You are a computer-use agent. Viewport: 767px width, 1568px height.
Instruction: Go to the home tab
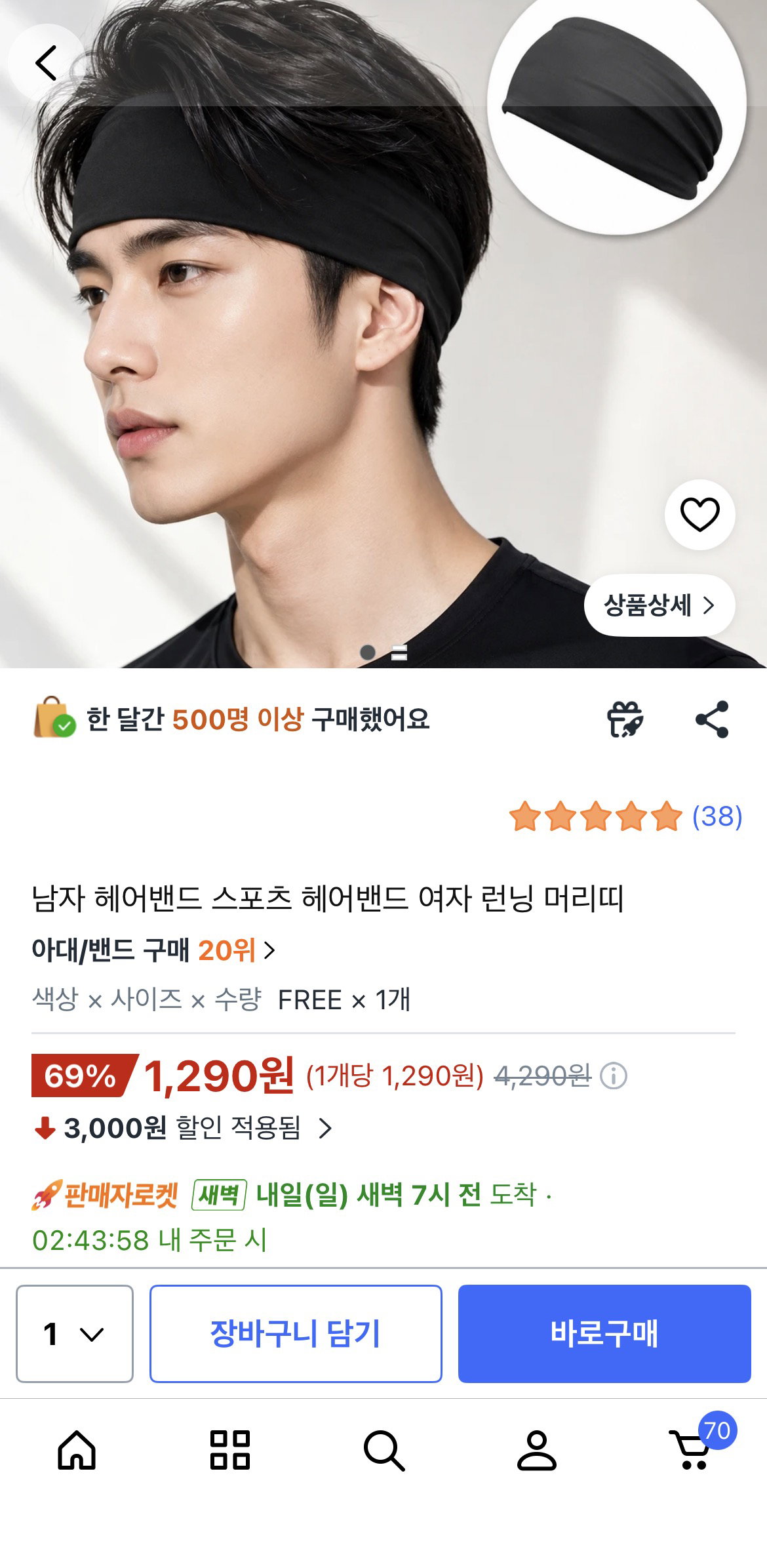click(x=77, y=1450)
